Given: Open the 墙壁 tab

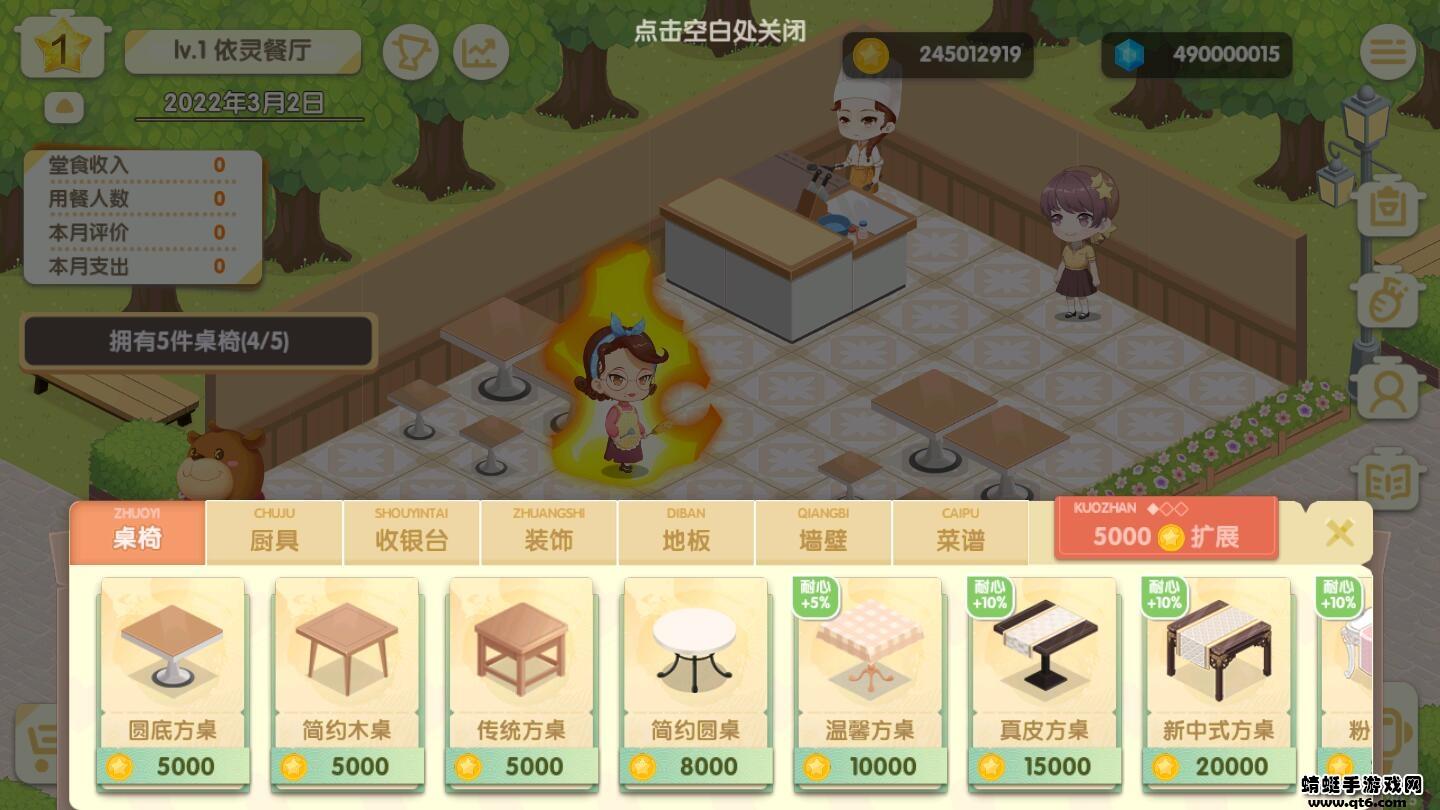Looking at the screenshot, I should click(823, 532).
